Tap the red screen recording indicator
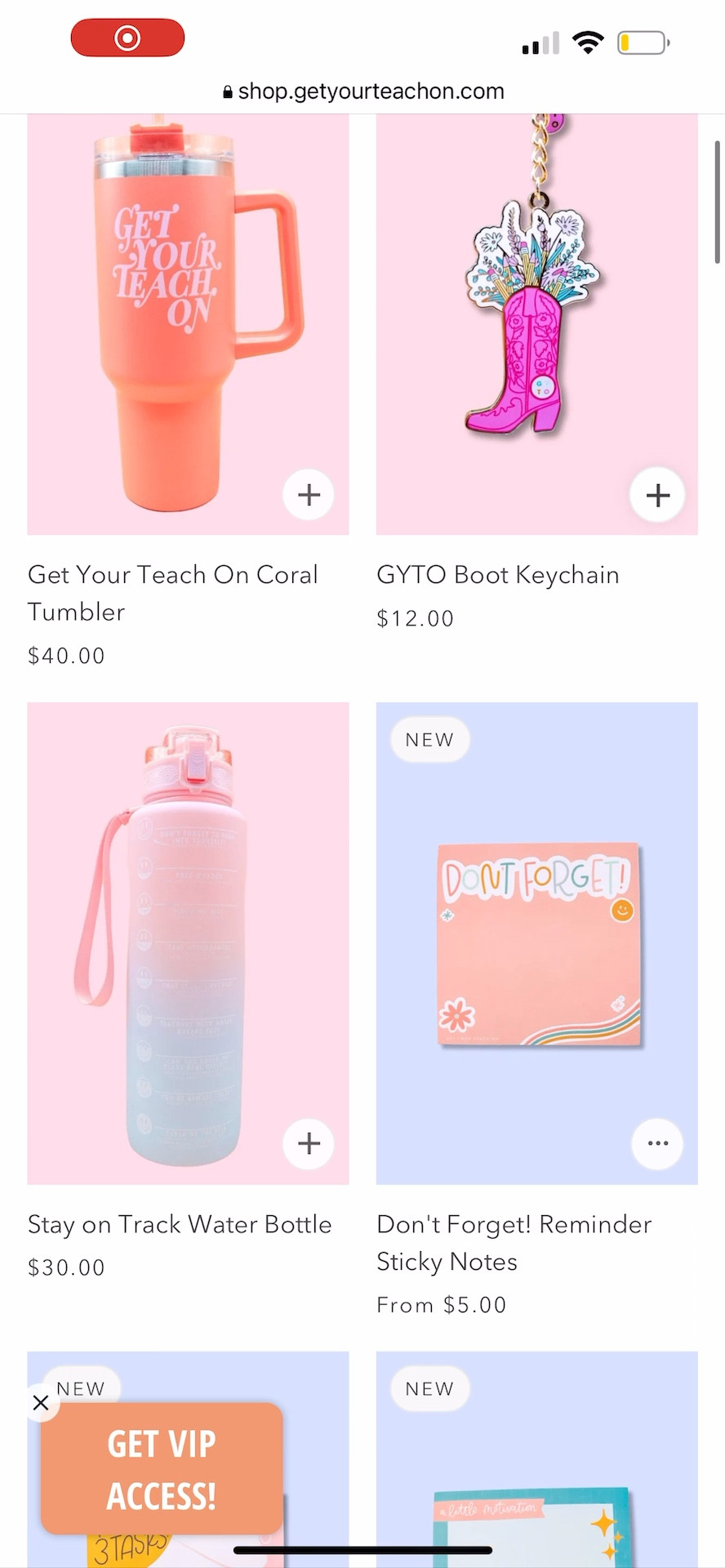Image resolution: width=725 pixels, height=1568 pixels. (127, 38)
